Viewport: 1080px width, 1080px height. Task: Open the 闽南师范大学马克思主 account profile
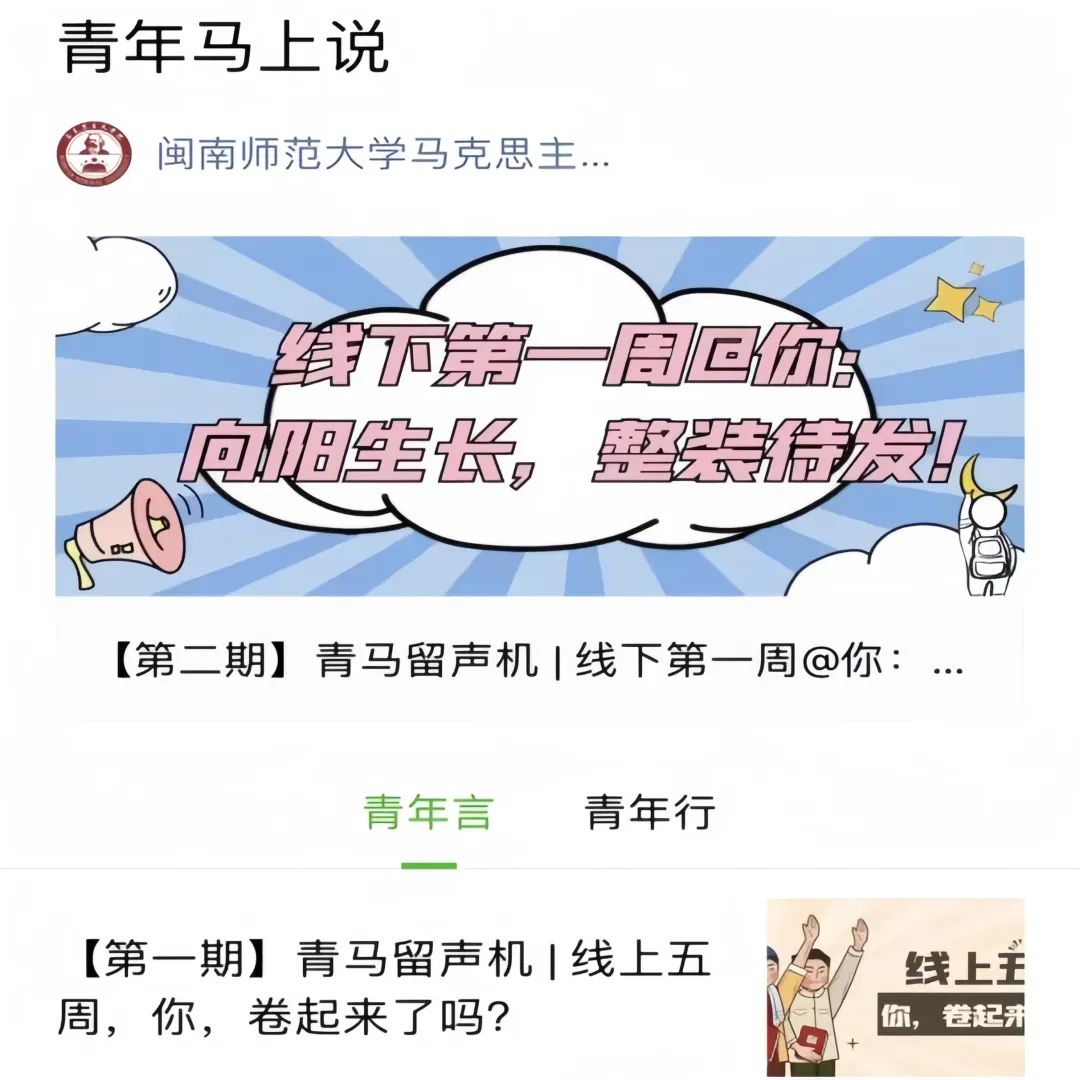tap(383, 155)
